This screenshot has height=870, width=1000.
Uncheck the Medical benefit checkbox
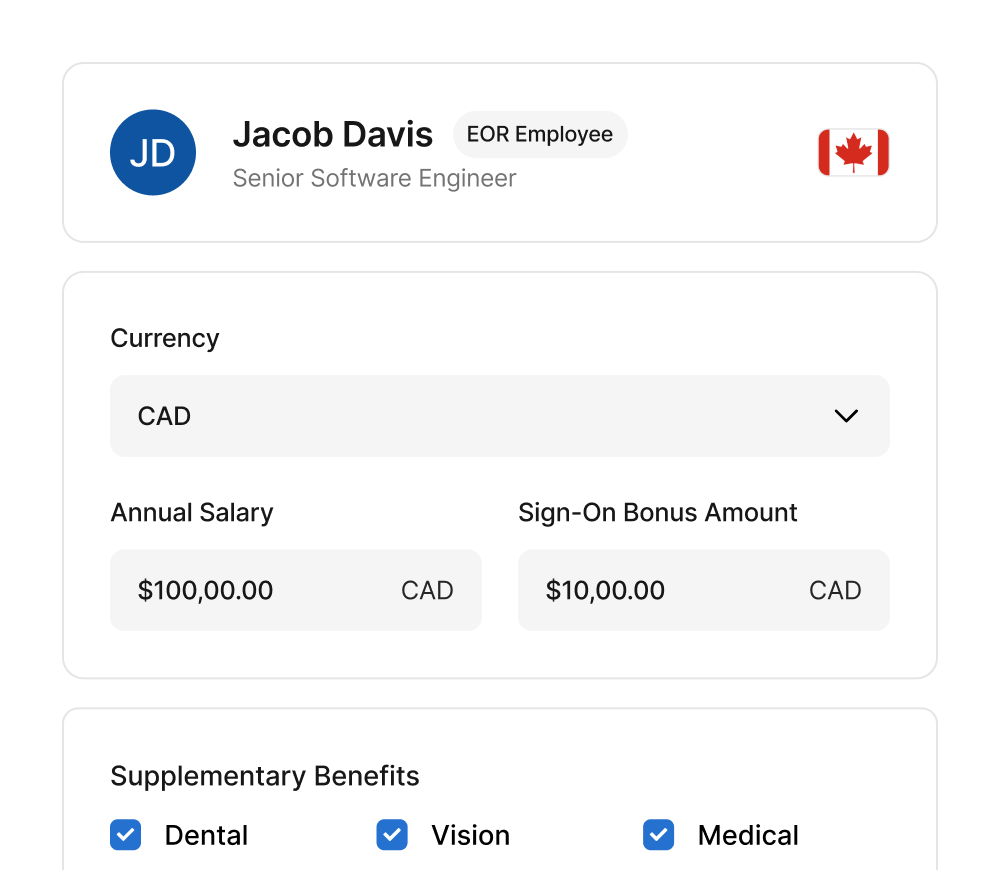tap(659, 835)
